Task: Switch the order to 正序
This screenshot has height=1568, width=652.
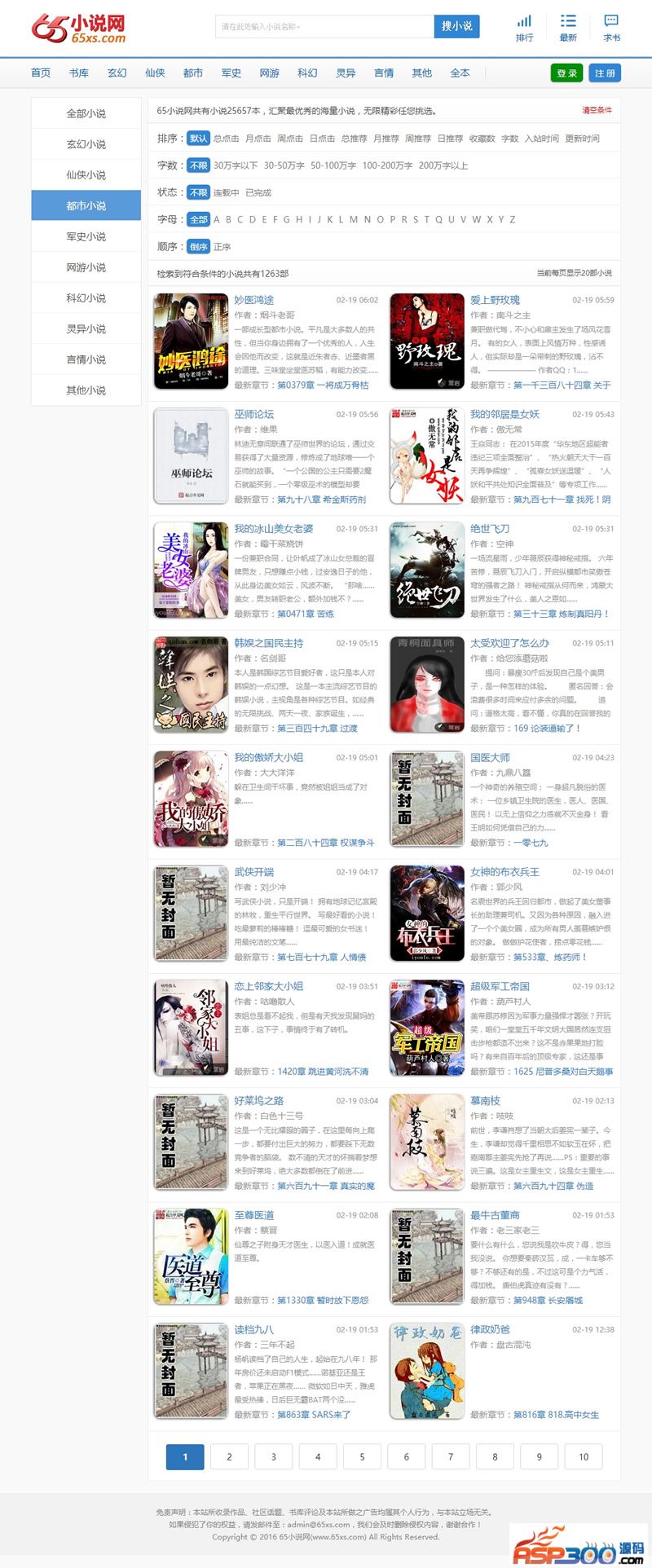Action: [222, 246]
